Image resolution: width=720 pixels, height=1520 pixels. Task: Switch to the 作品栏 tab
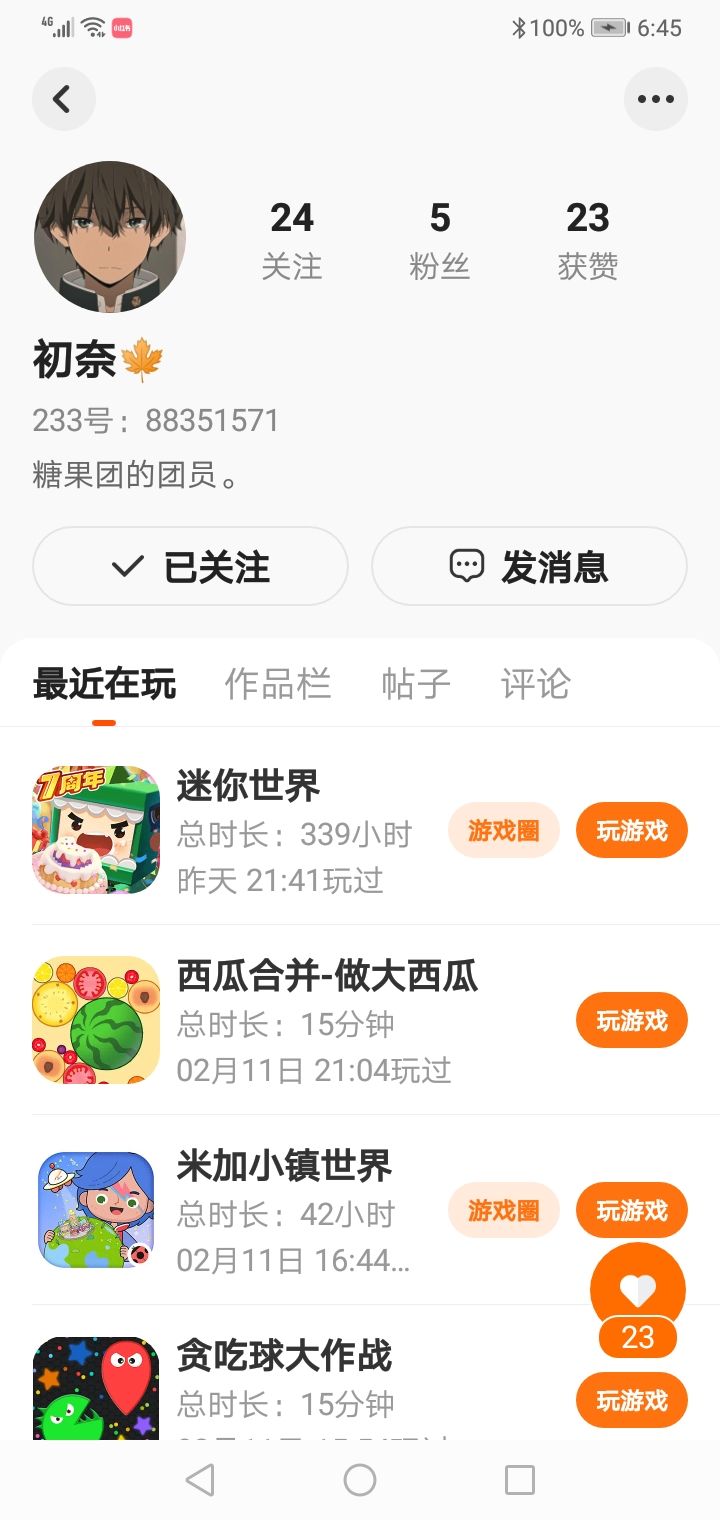coord(278,685)
